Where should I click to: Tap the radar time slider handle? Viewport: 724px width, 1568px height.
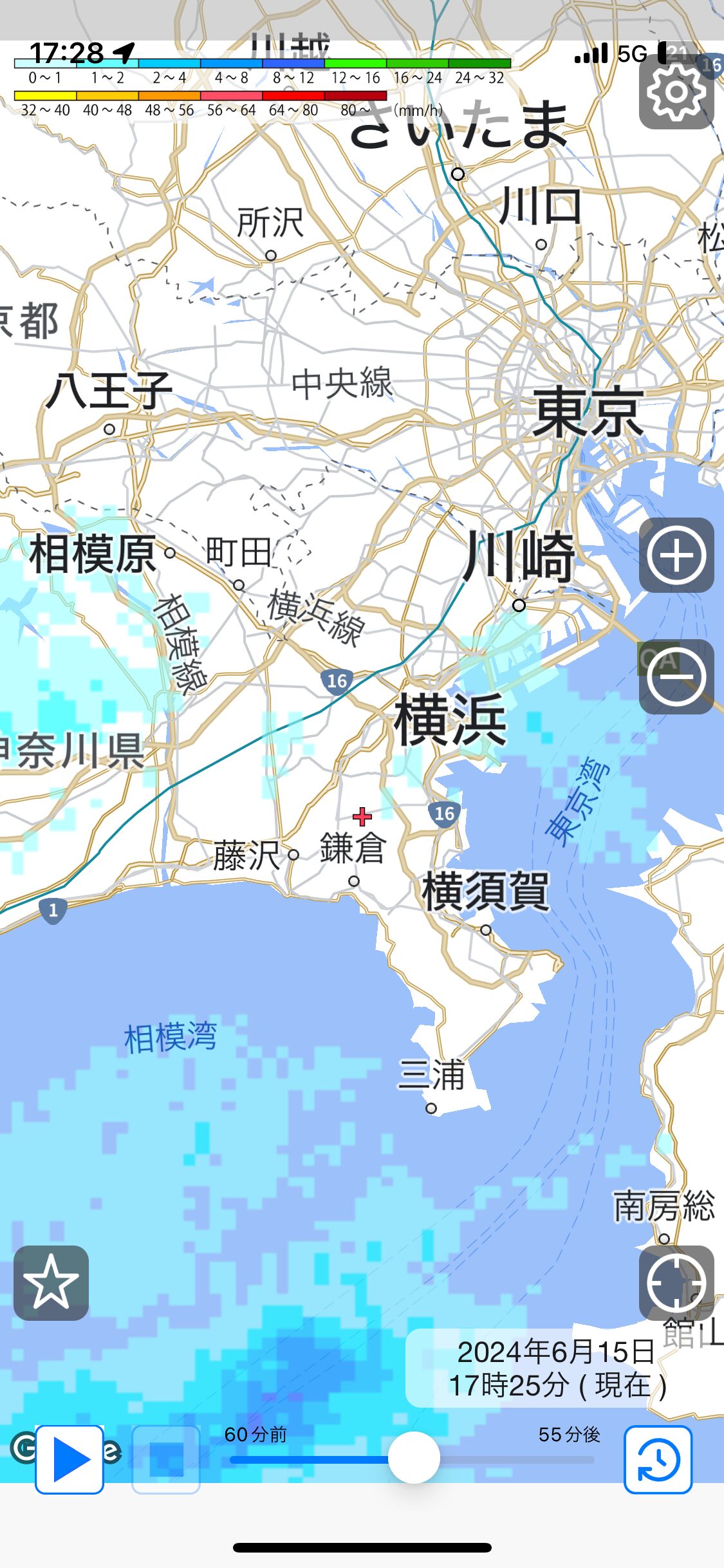pos(414,1458)
